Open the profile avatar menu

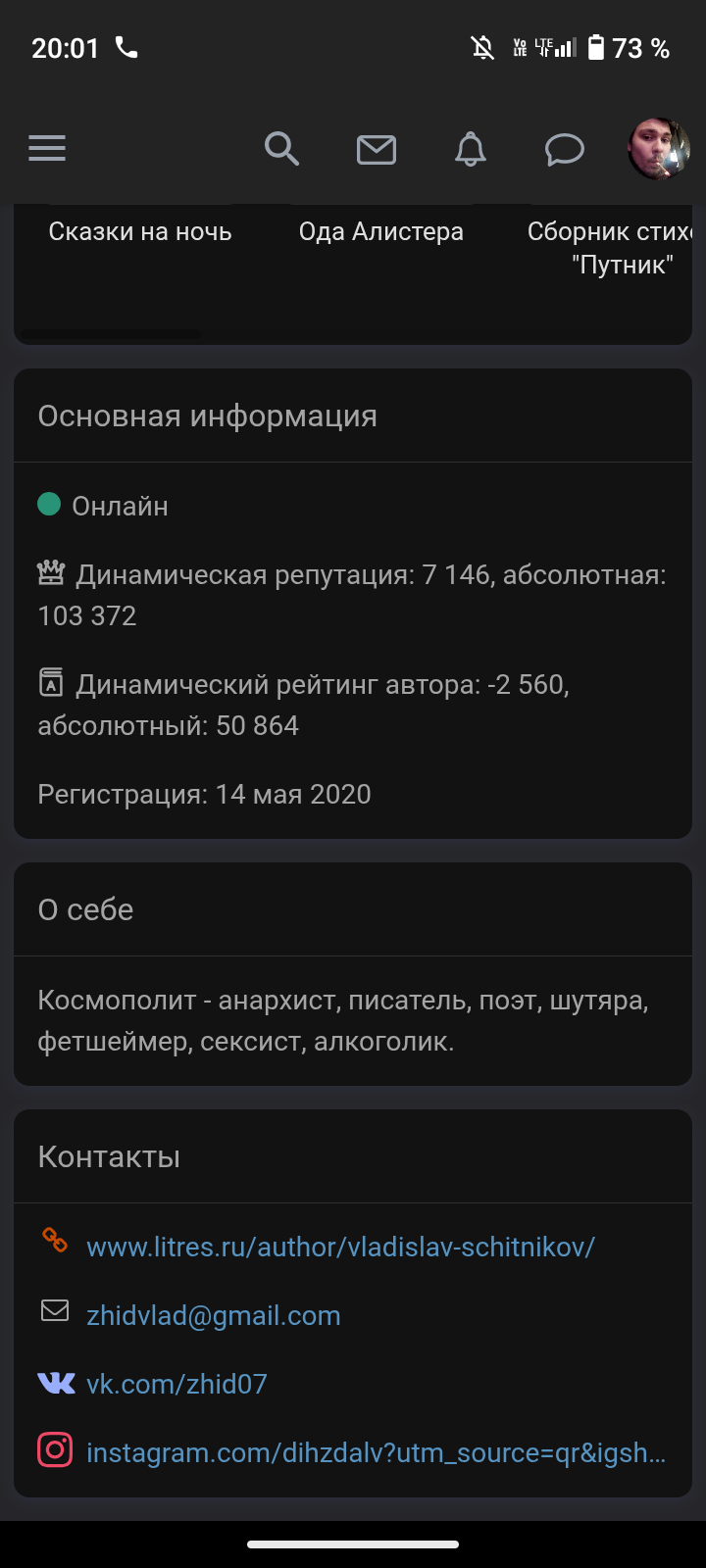(659, 149)
